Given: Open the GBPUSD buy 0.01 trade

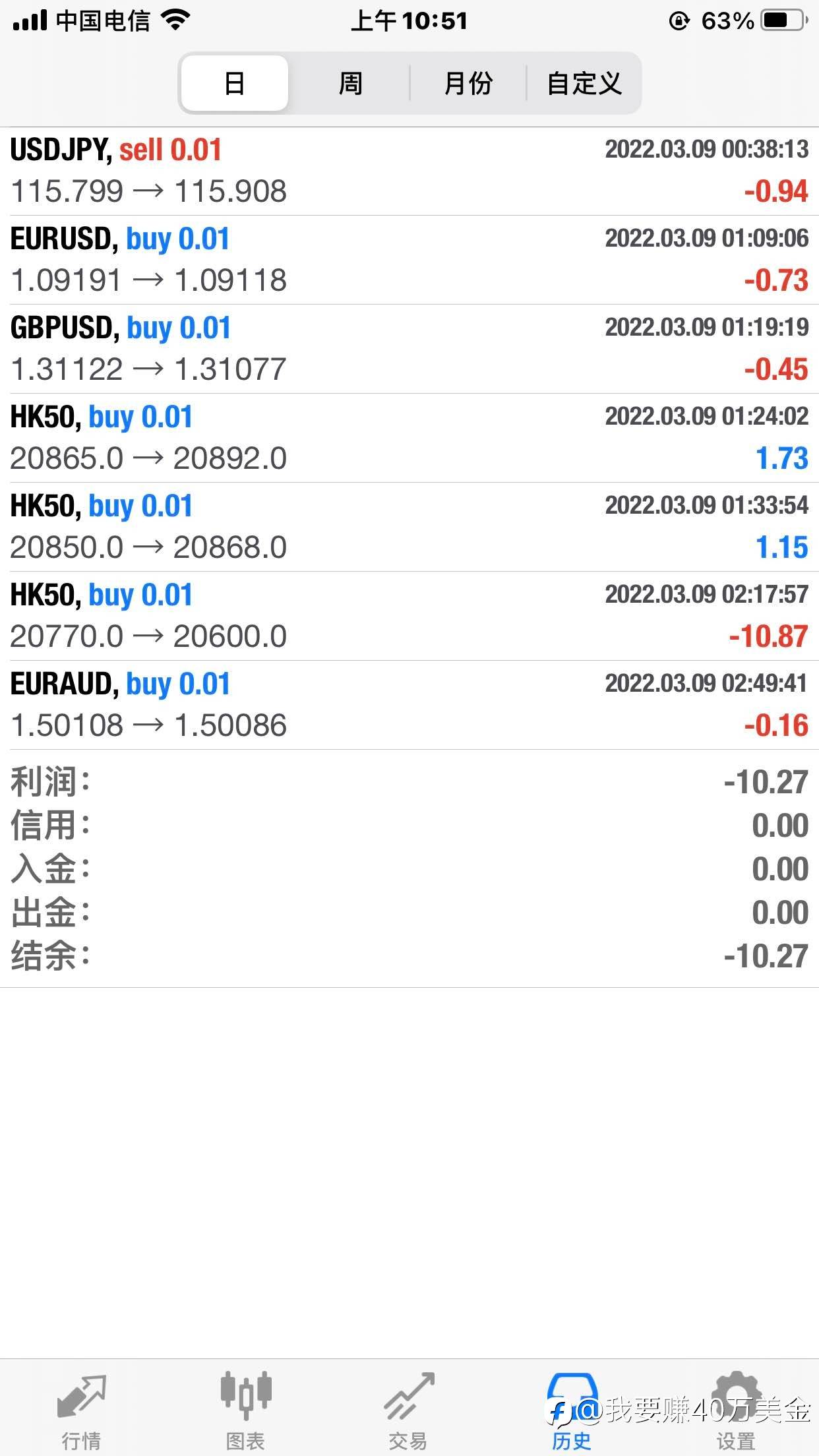Looking at the screenshot, I should 409,349.
